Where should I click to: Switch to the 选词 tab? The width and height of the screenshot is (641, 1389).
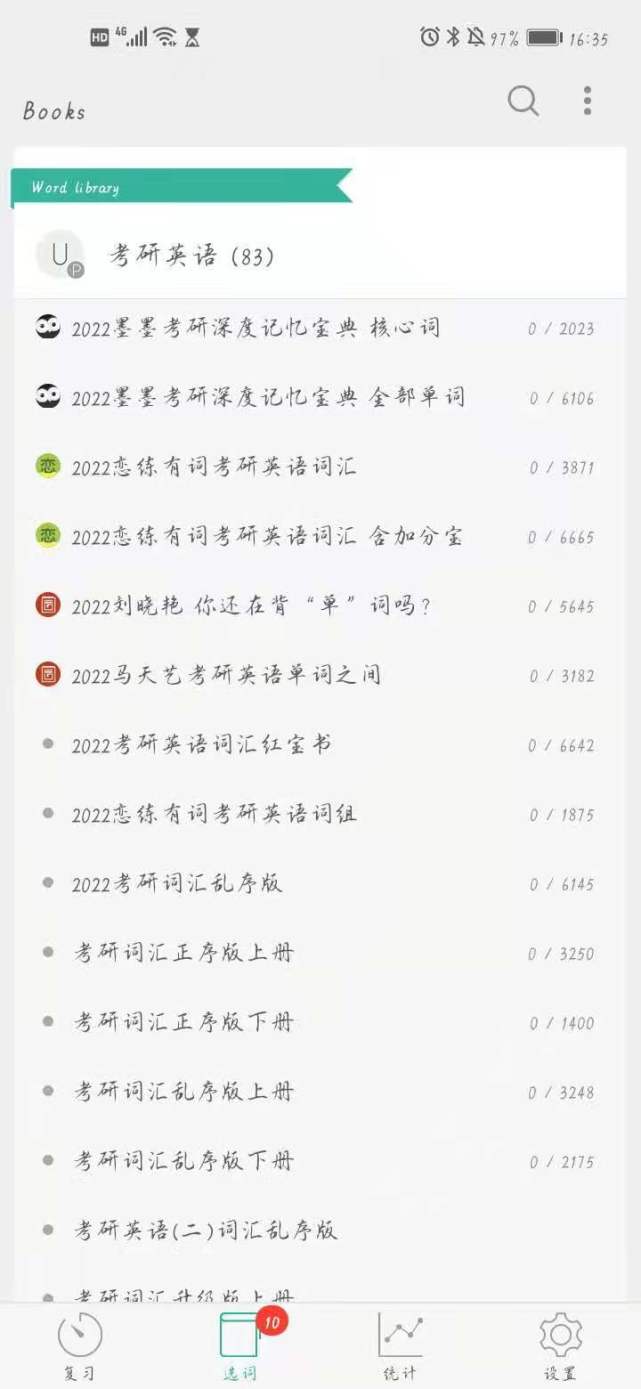click(240, 1345)
